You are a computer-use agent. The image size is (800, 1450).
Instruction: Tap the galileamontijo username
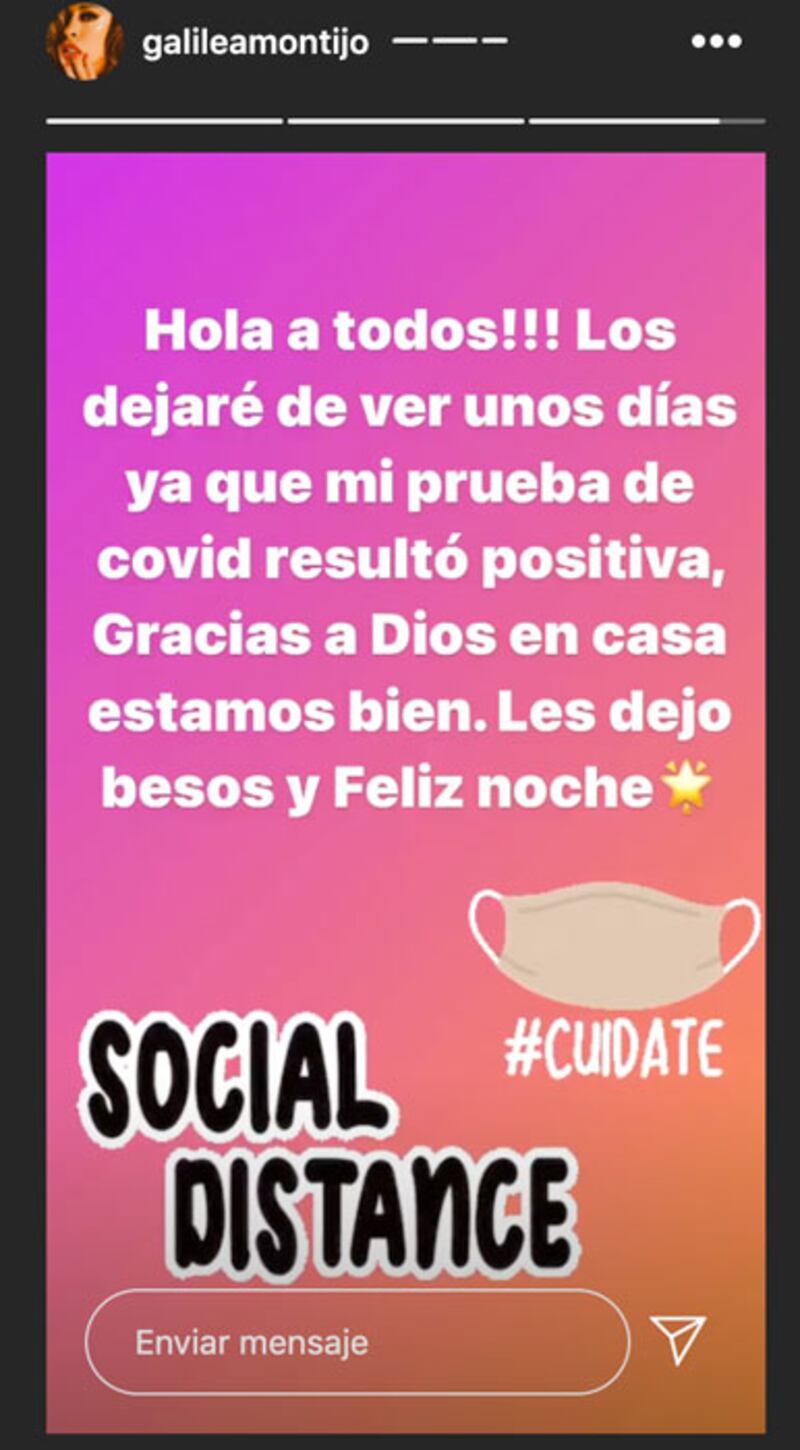point(255,43)
